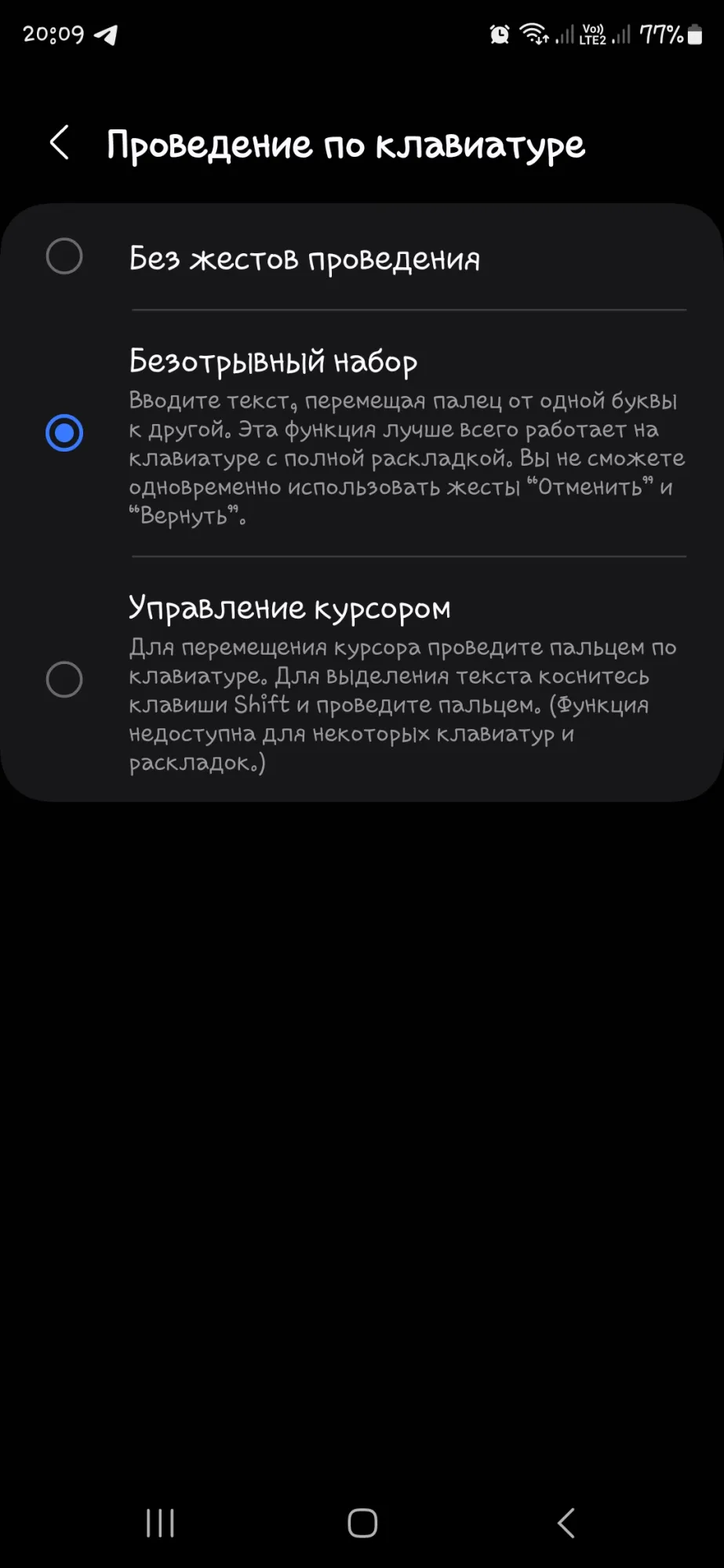The image size is (724, 1568).
Task: Select Без жестов проведения option
Action: click(64, 256)
